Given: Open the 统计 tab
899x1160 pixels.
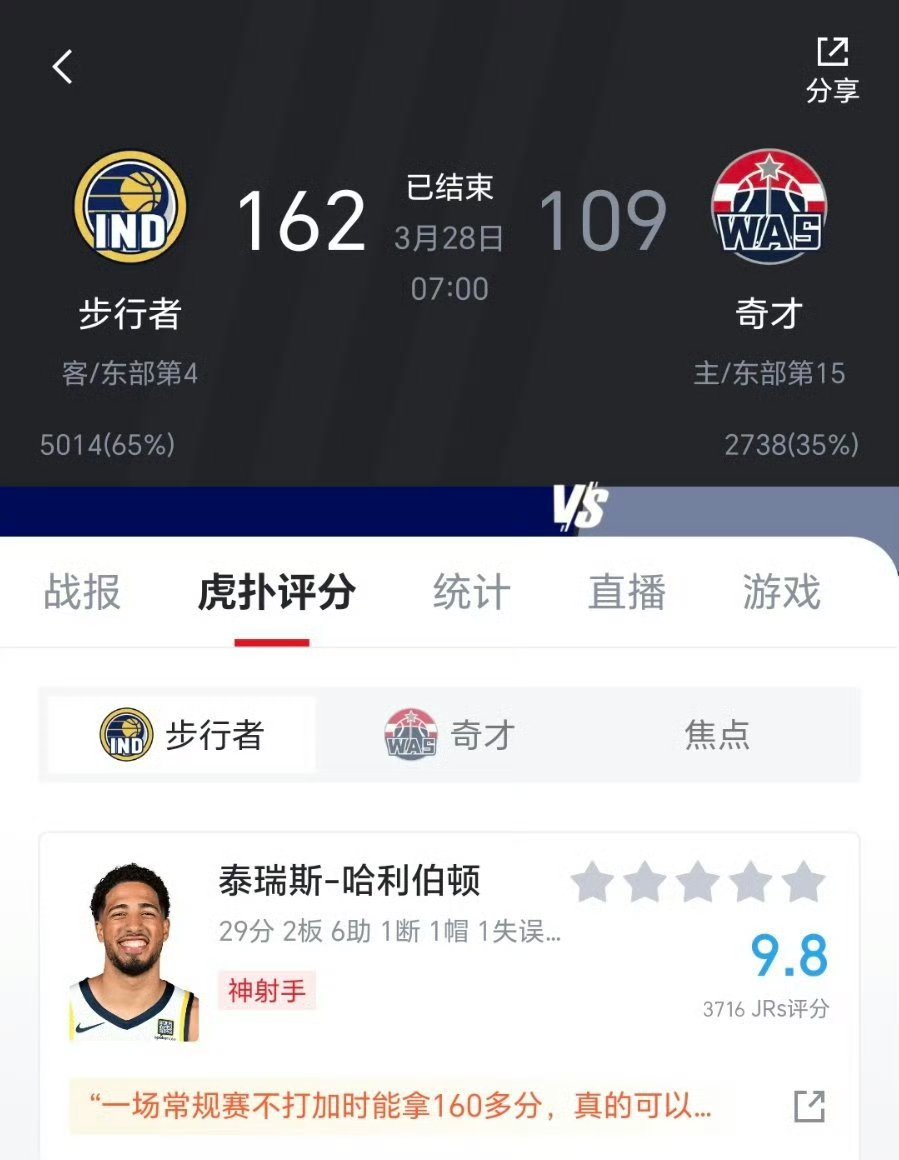Looking at the screenshot, I should coord(471,592).
